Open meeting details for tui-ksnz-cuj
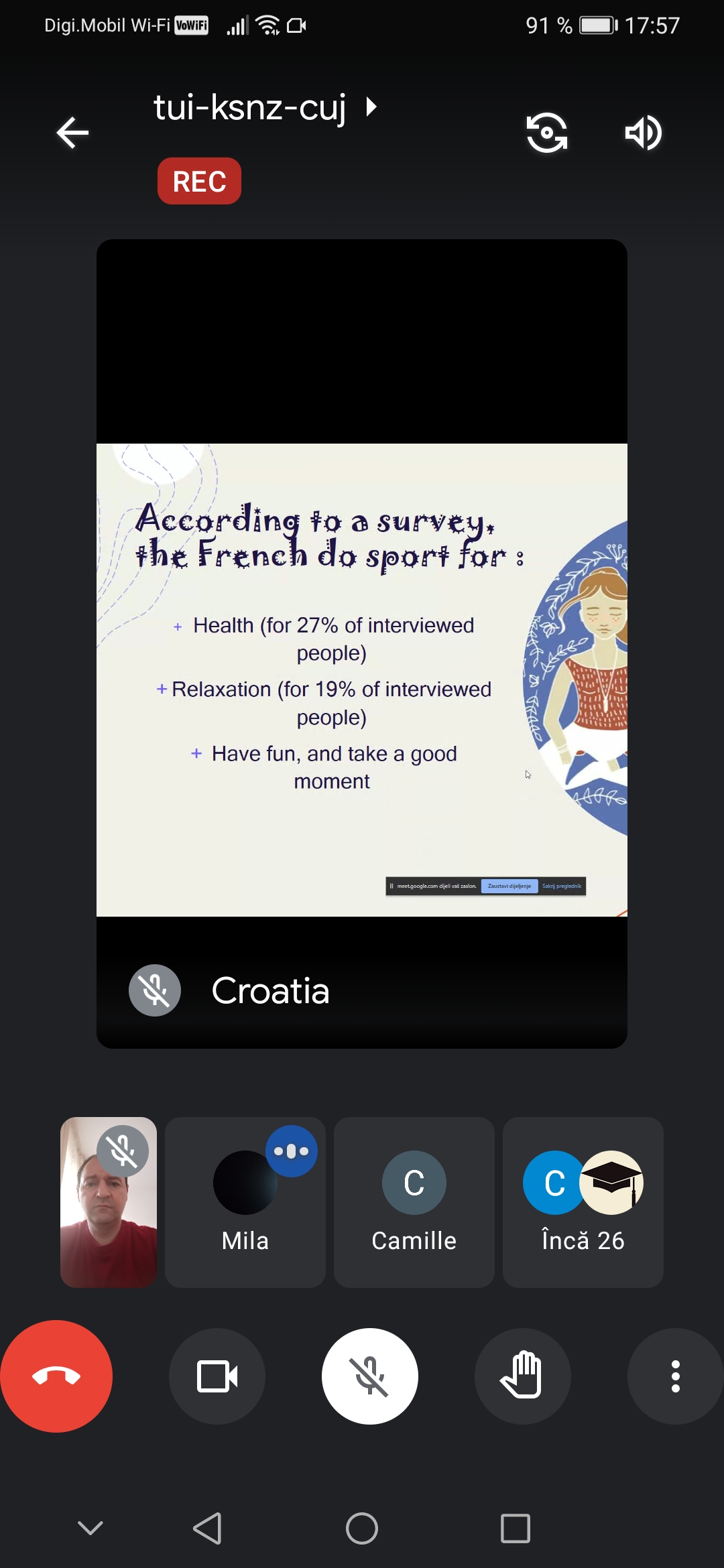Viewport: 724px width, 1568px height. click(x=265, y=107)
